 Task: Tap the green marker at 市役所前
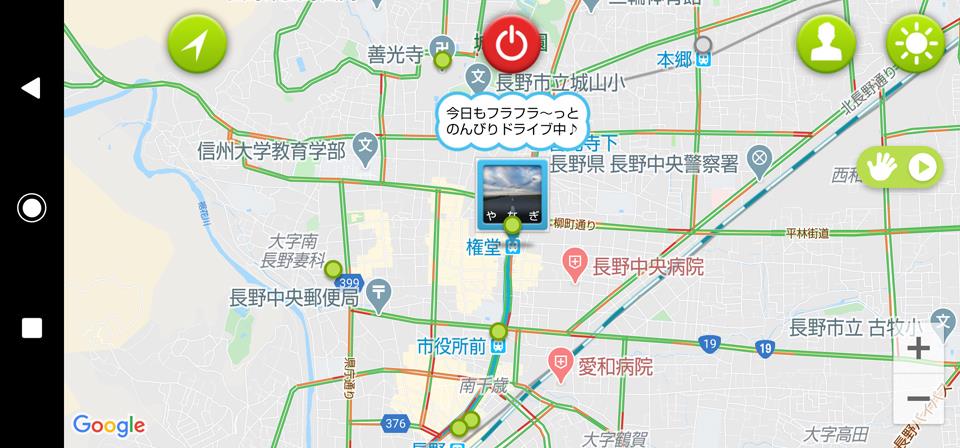[x=498, y=332]
